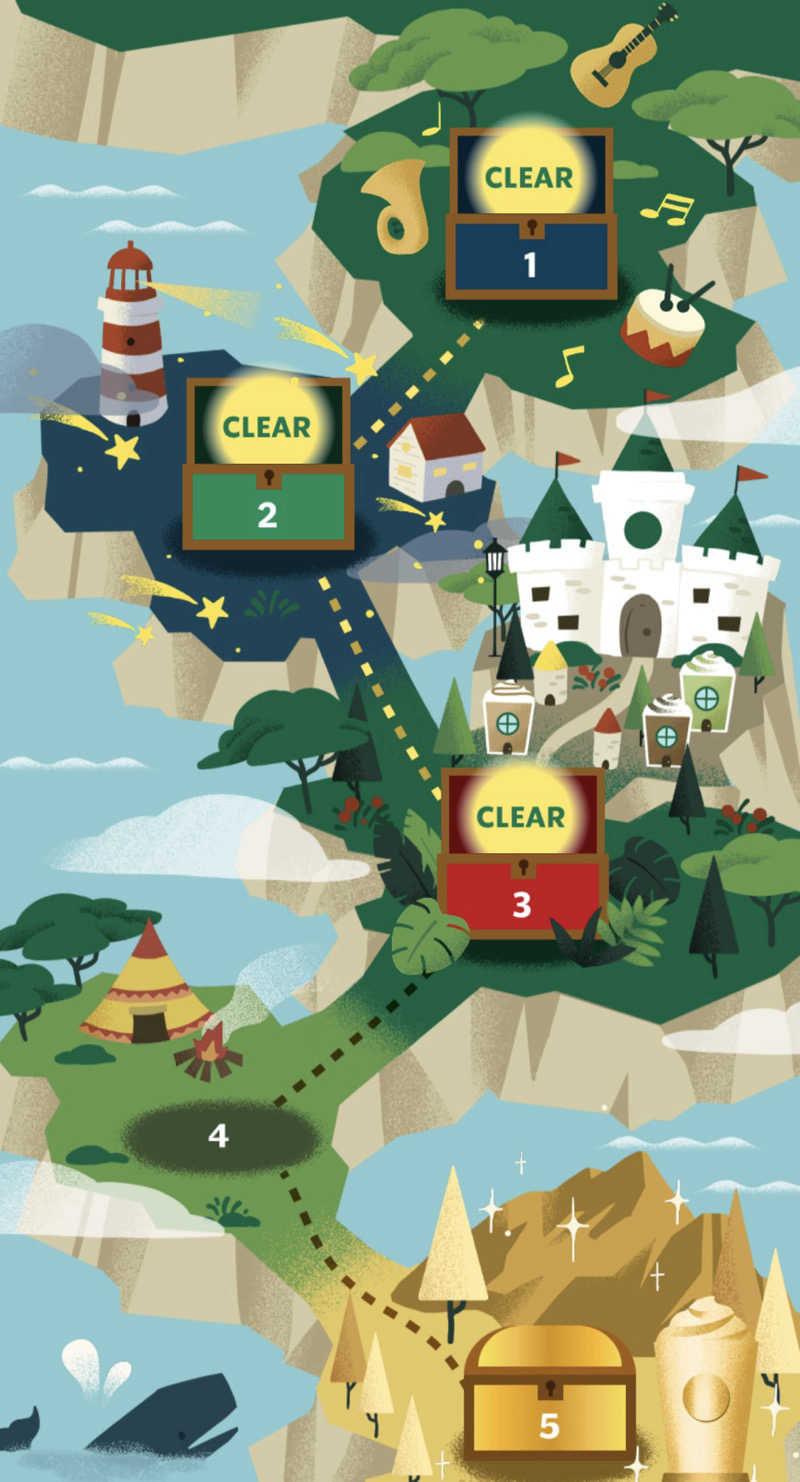Viewport: 800px width, 1482px height.
Task: Tap the red treasure chest number 3
Action: [x=522, y=853]
